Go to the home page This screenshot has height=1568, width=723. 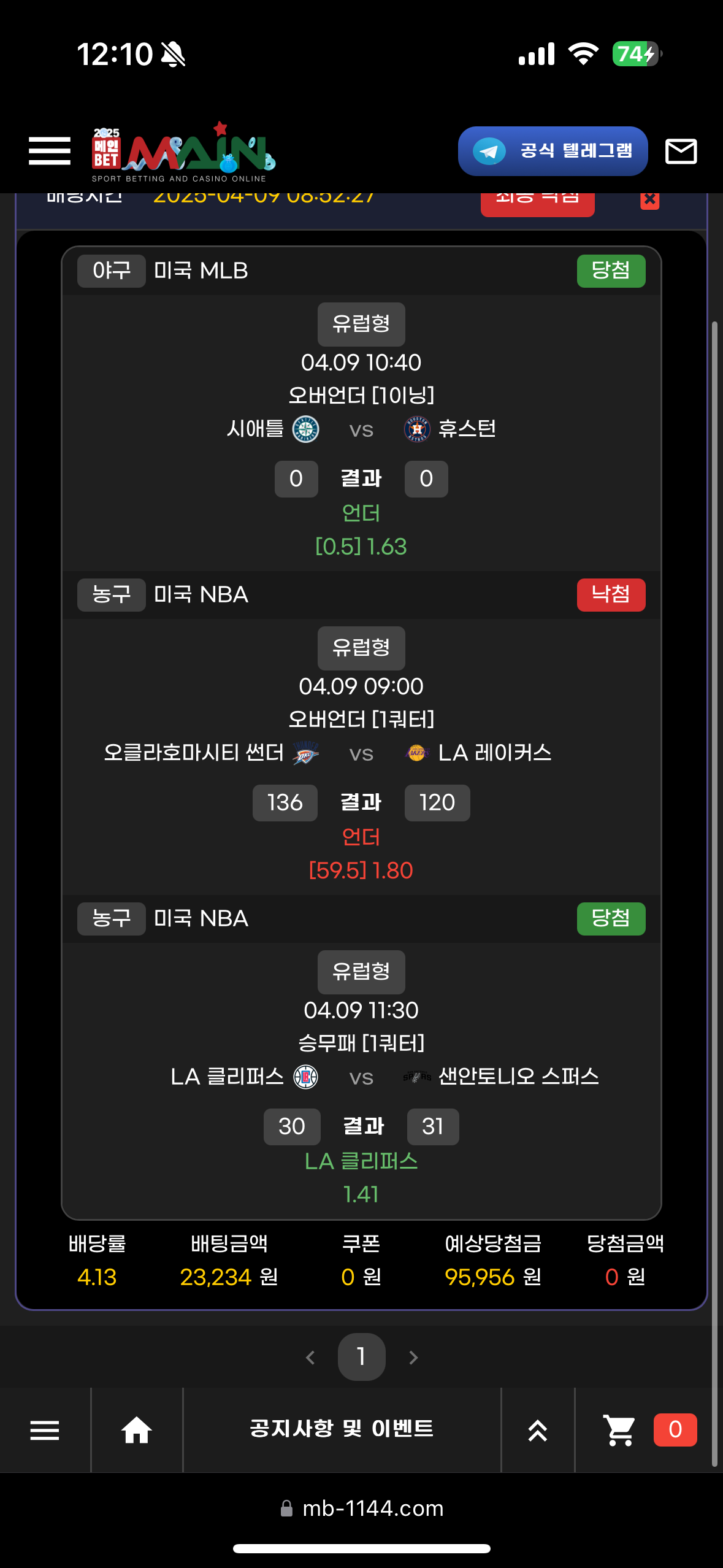click(x=136, y=1430)
